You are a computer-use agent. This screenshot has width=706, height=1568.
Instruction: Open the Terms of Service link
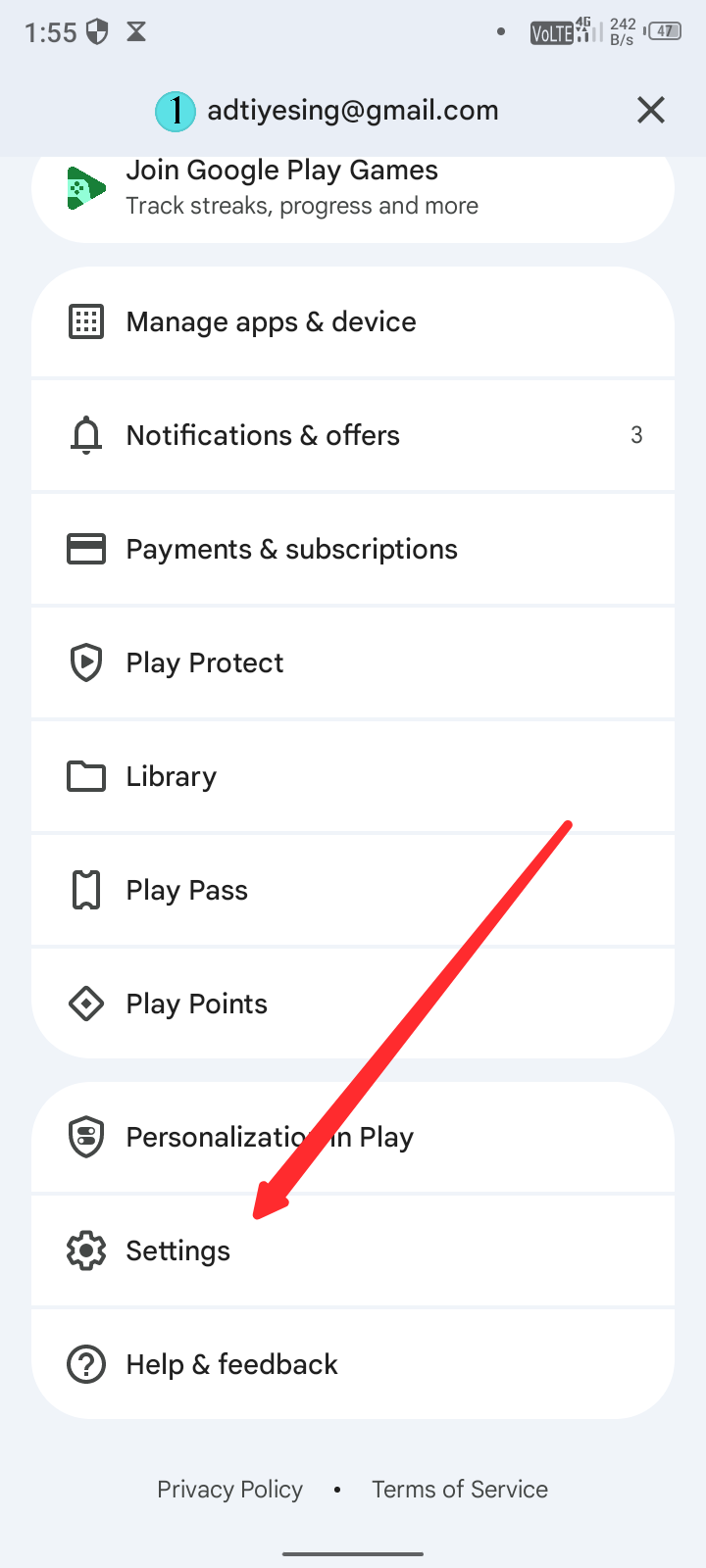click(459, 1490)
